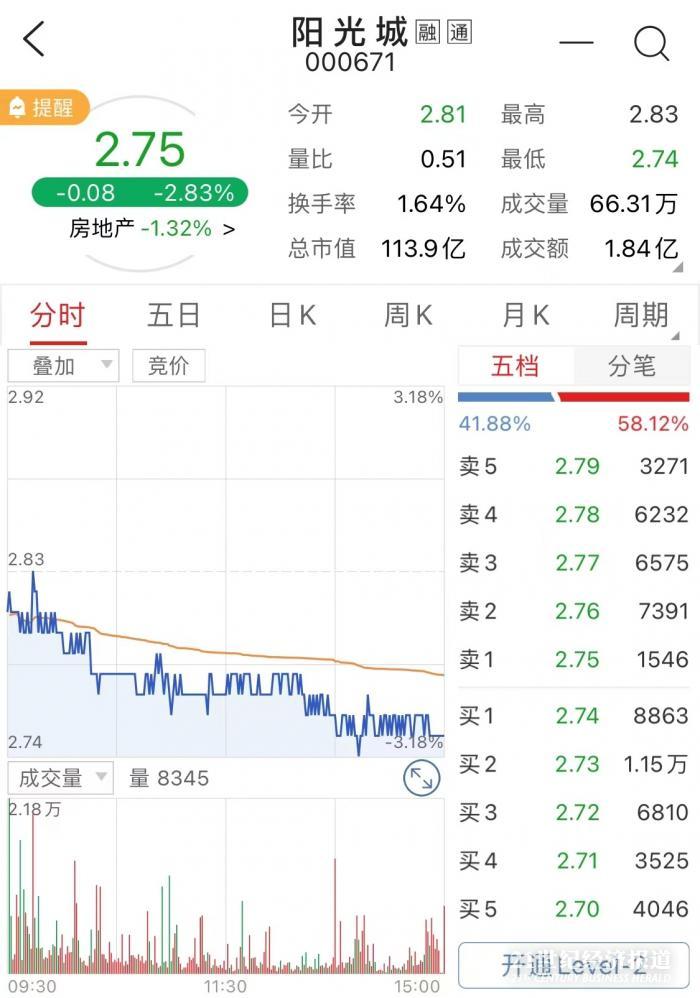Viewport: 700px width, 998px height.
Task: Open the 房地产 sector link
Action: coord(152,229)
